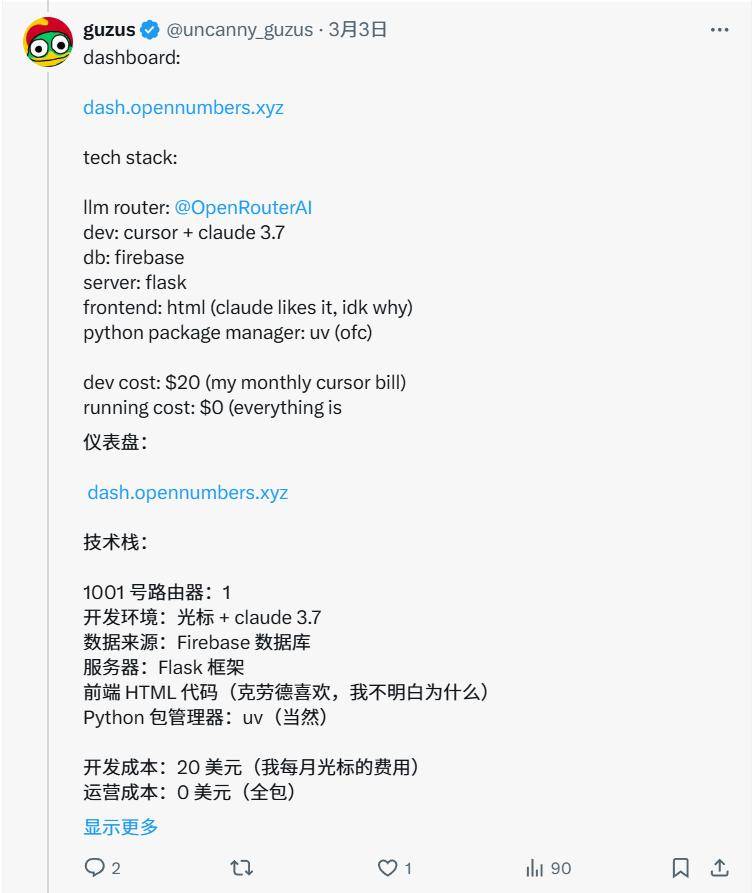754x893 pixels.
Task: Like guzus's post
Action: [x=388, y=868]
